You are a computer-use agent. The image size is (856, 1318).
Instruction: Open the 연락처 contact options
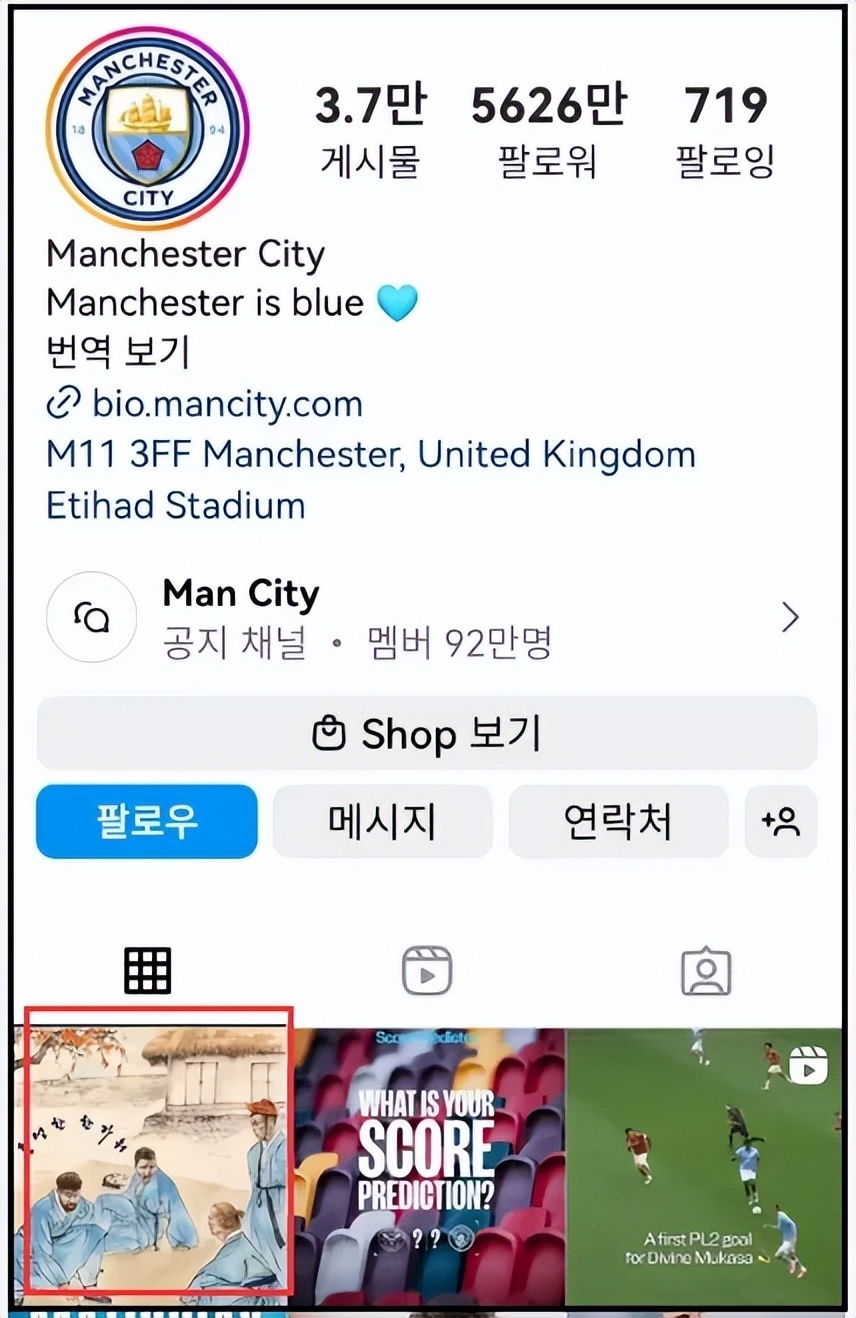point(618,822)
